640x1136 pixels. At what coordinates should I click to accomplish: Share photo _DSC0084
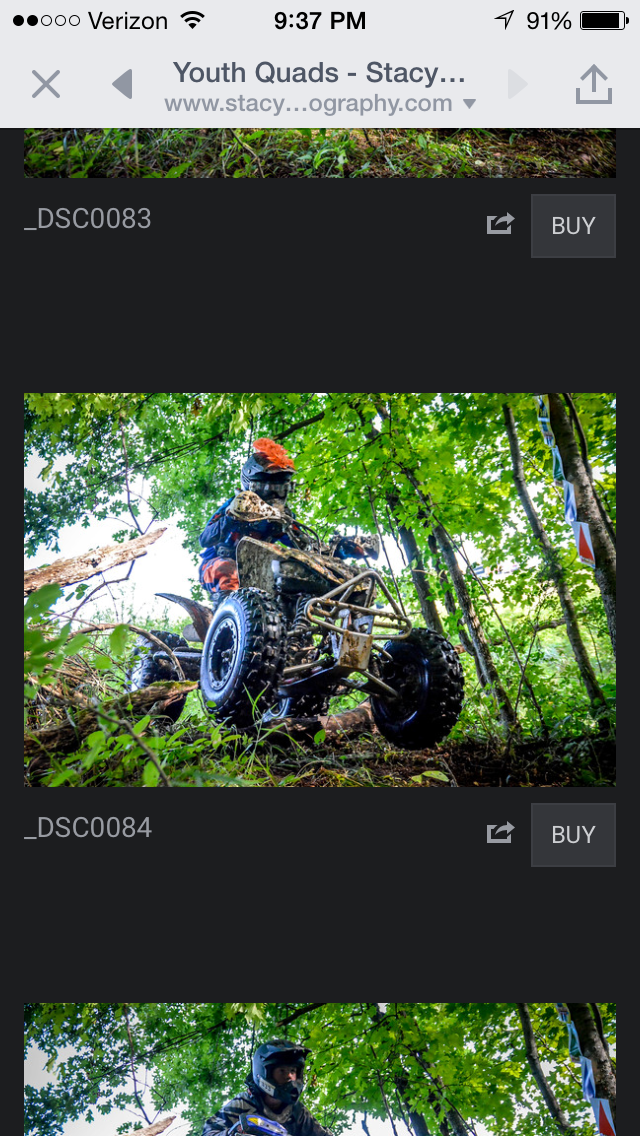click(500, 833)
